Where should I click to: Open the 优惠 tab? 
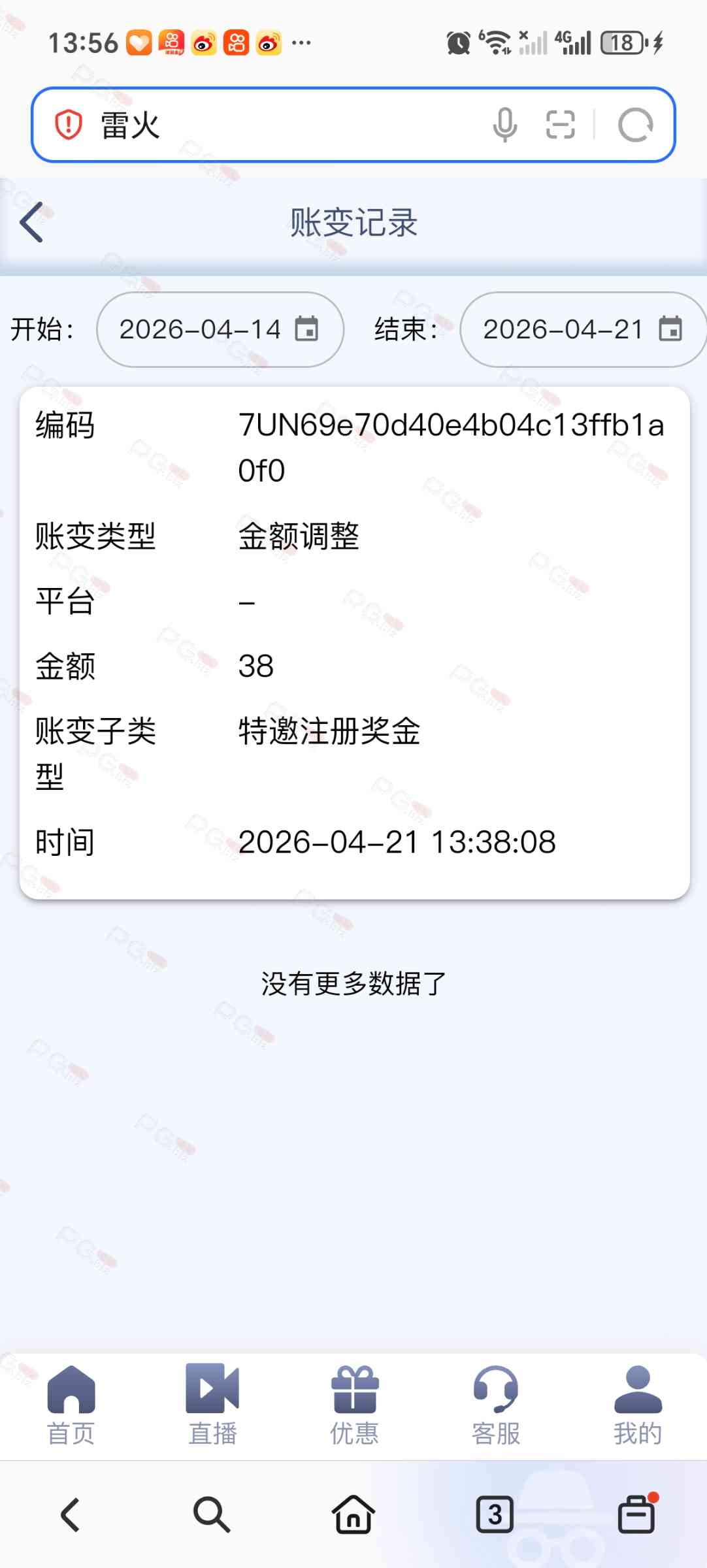[354, 1405]
